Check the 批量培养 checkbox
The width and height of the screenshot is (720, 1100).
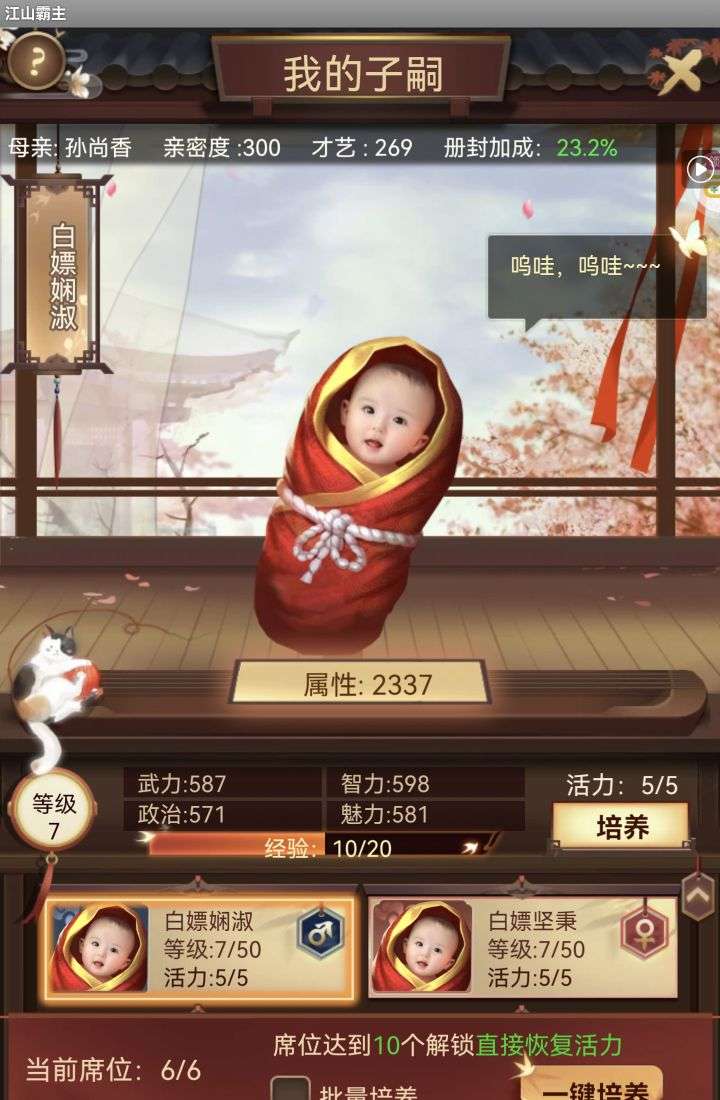pyautogui.click(x=290, y=1087)
